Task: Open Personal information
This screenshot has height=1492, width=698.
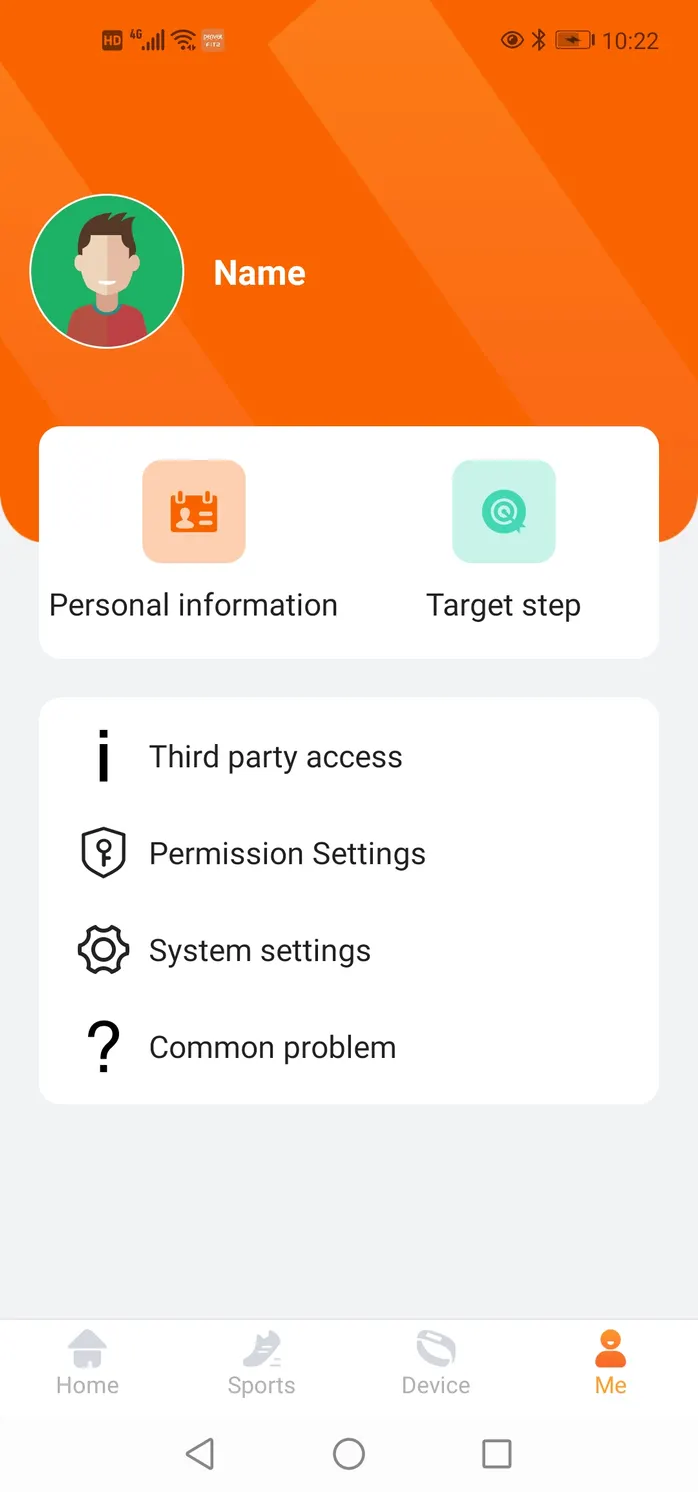Action: tap(194, 541)
